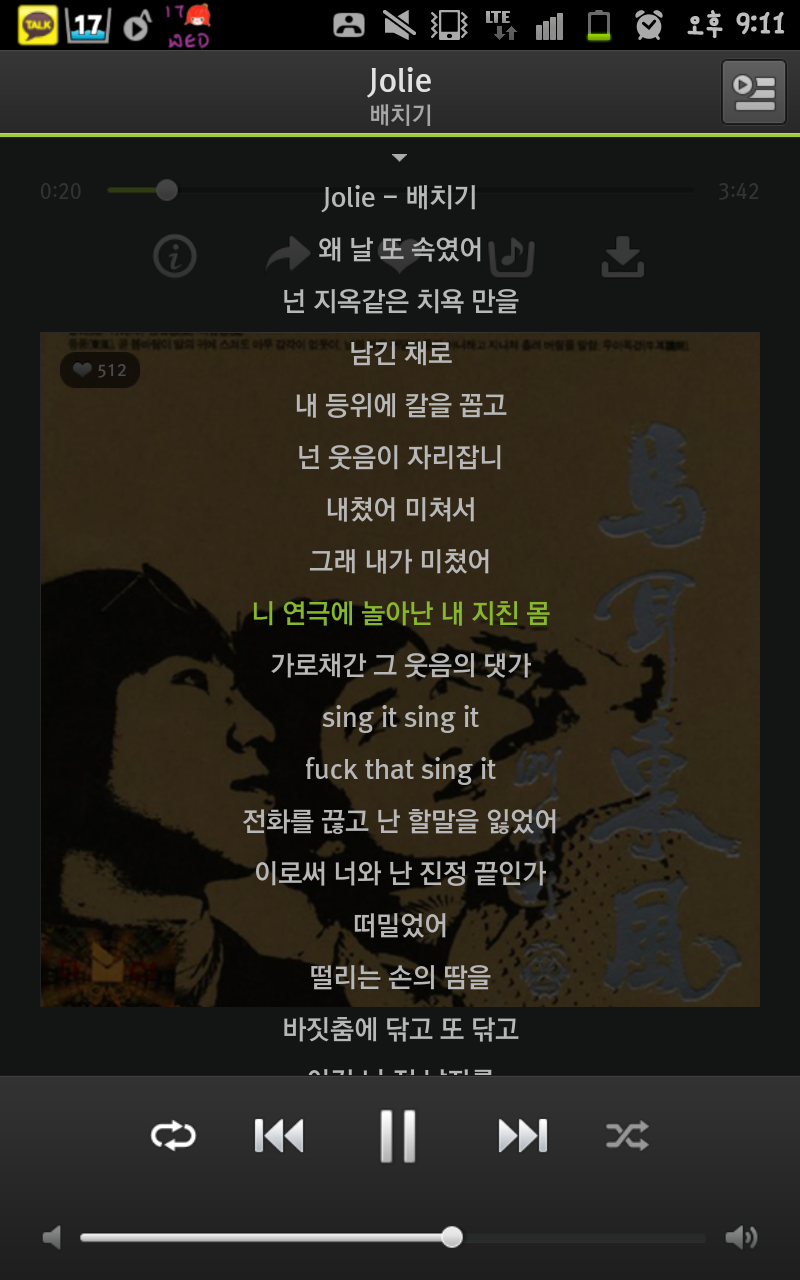Tap the playback progress bar to seek

pos(400,190)
